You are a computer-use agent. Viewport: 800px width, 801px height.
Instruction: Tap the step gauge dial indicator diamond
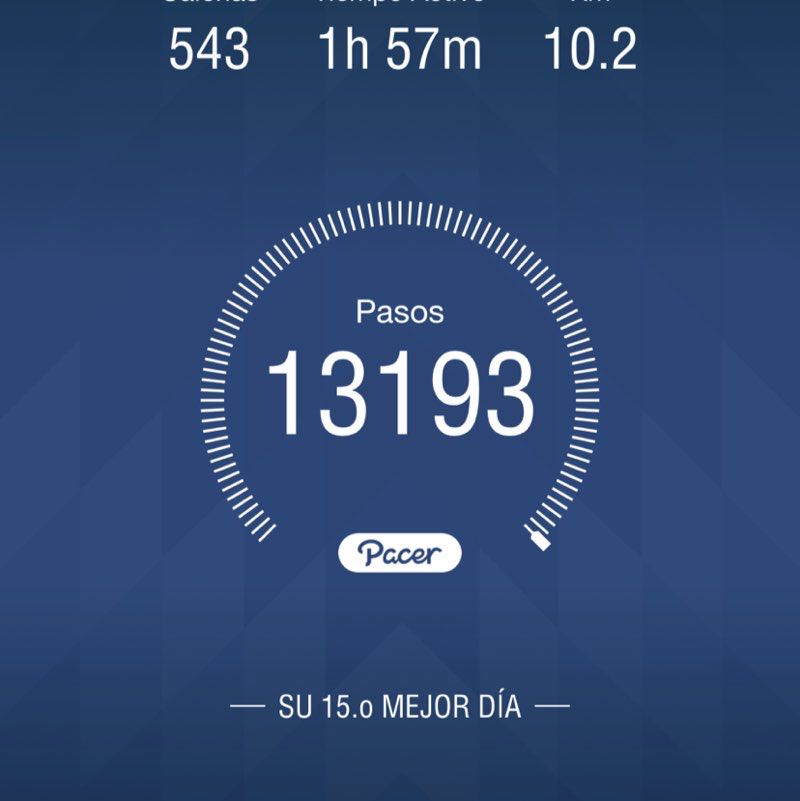538,541
